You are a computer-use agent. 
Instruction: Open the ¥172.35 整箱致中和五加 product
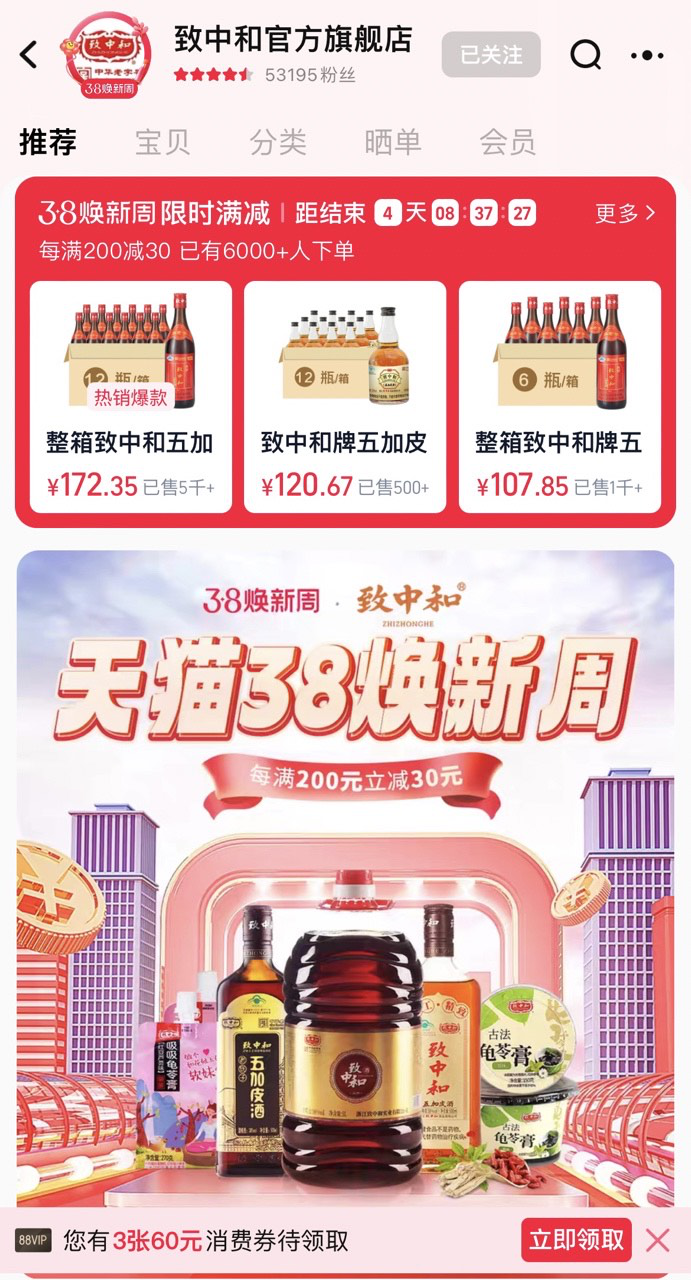tap(131, 396)
